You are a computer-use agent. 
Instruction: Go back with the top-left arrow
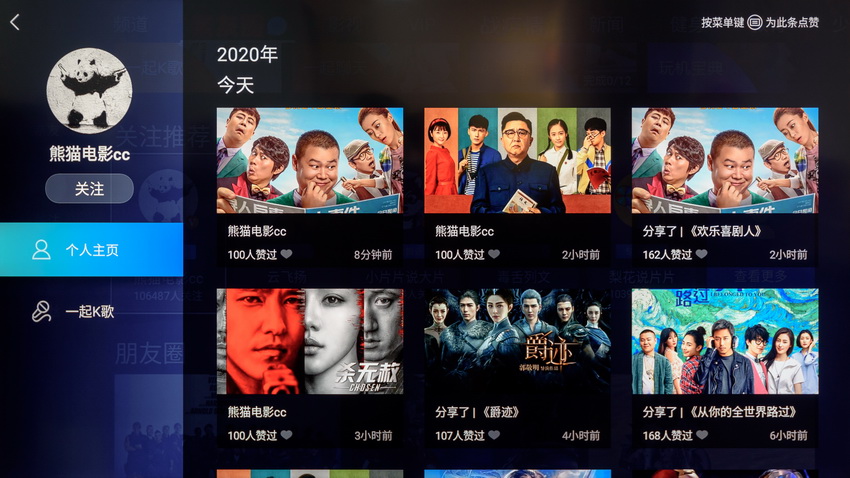point(15,22)
